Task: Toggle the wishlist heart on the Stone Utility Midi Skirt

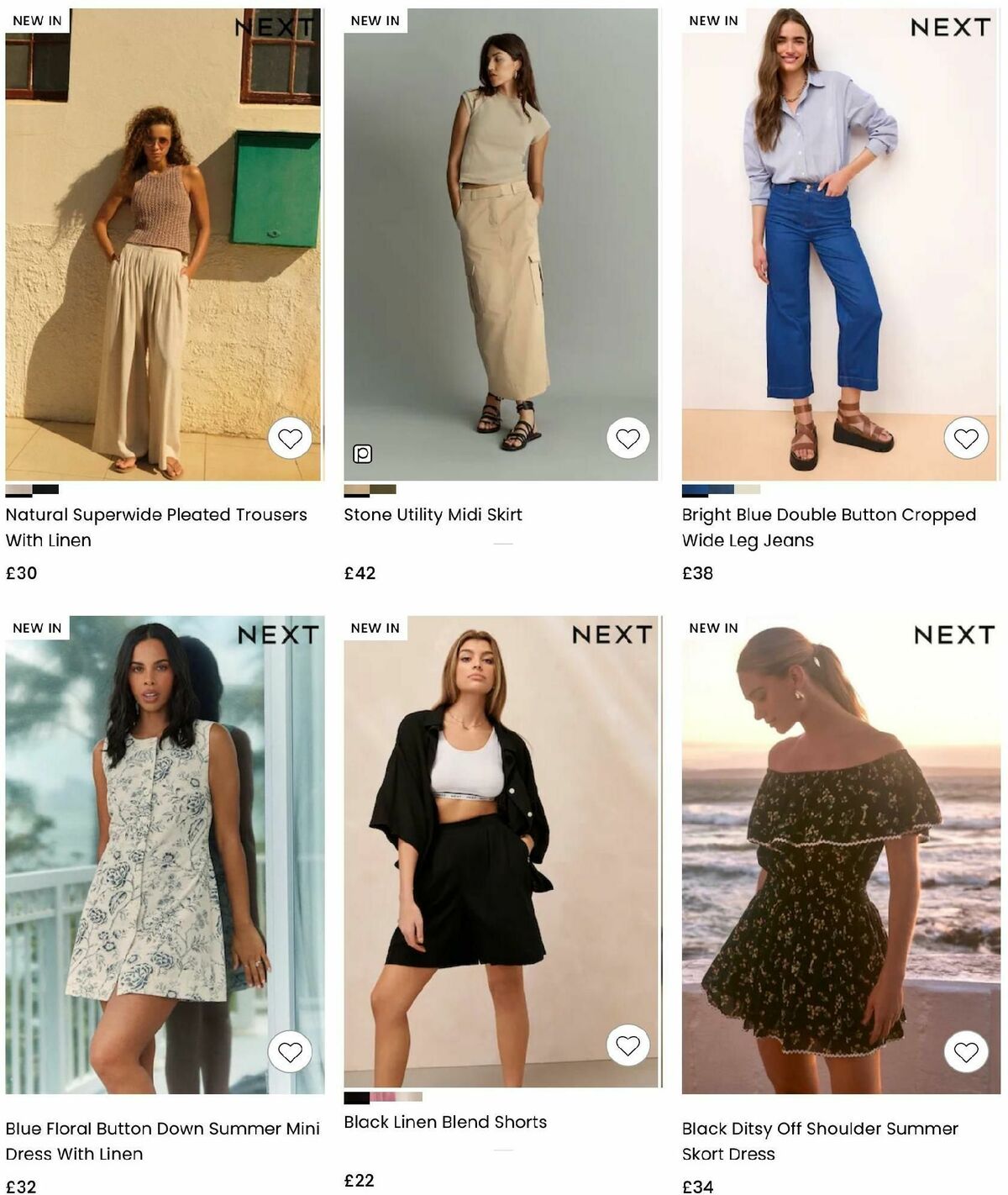Action: [628, 437]
